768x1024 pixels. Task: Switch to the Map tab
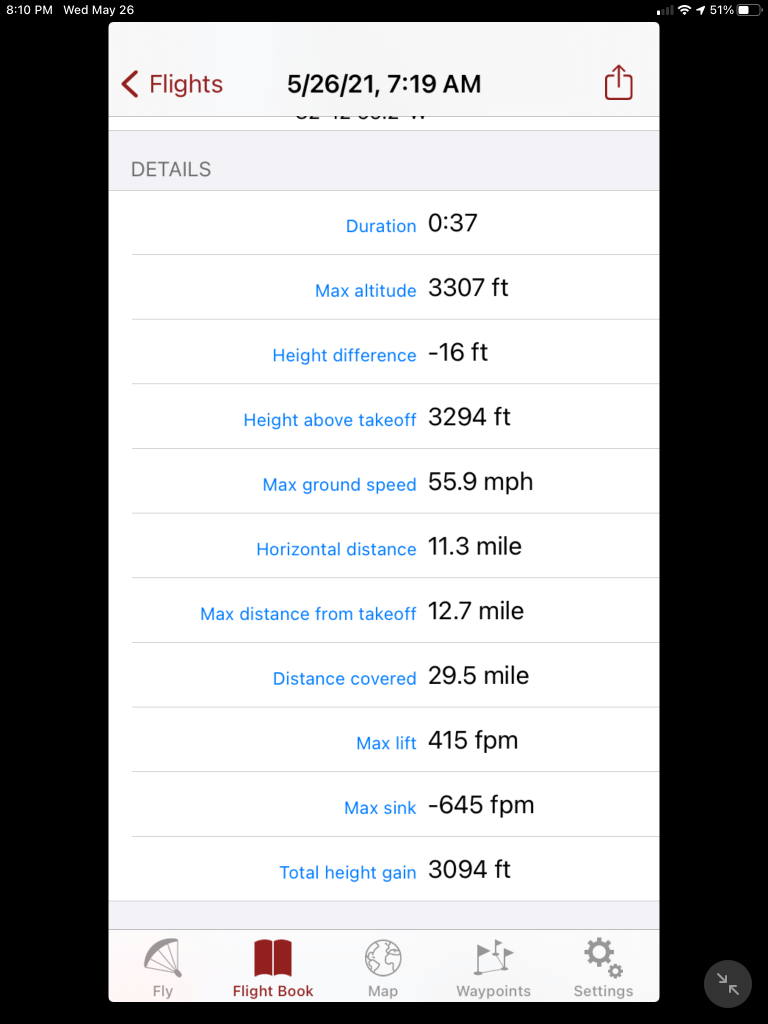tap(383, 968)
